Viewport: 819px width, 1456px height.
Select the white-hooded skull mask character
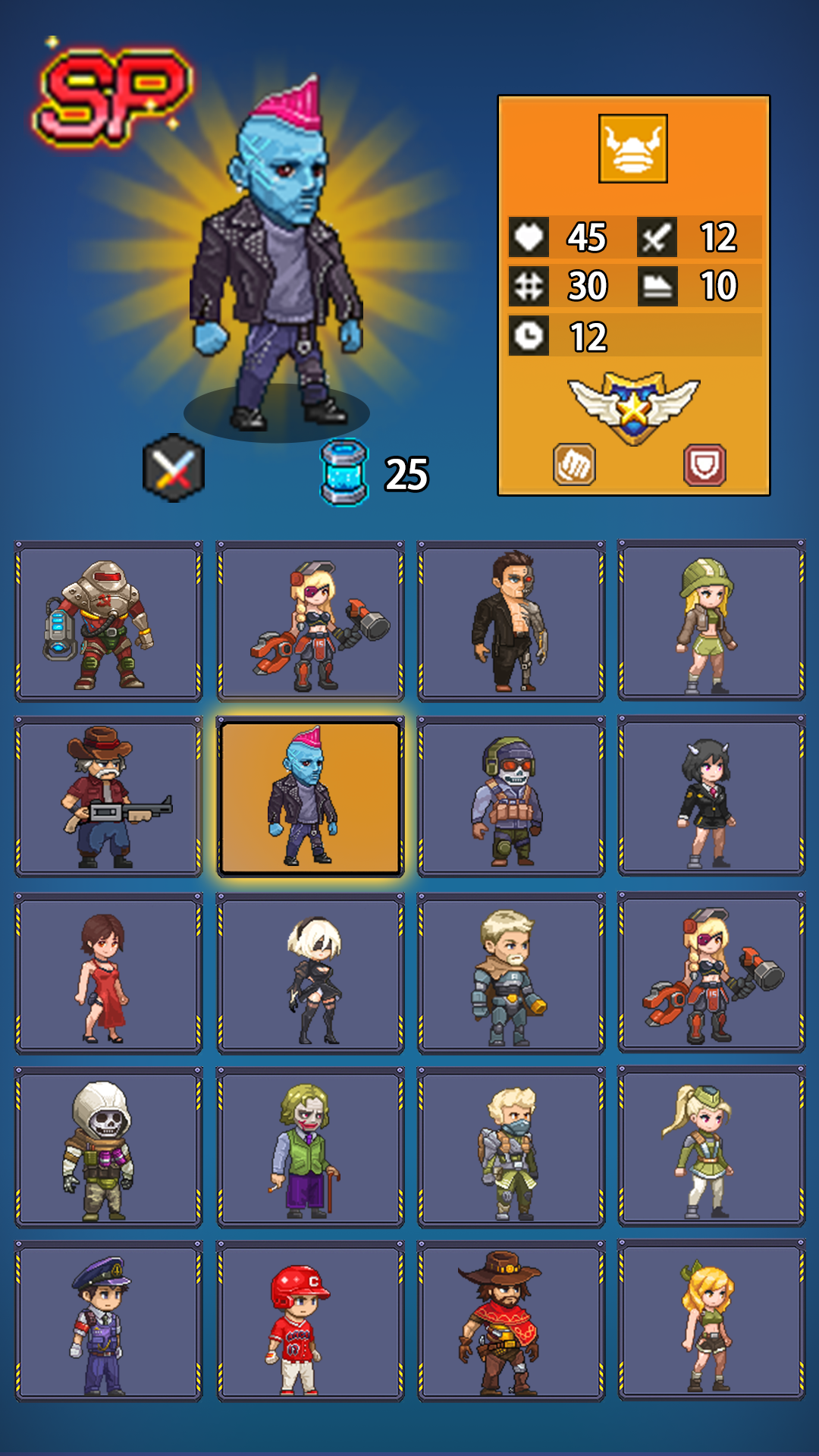point(108,1147)
